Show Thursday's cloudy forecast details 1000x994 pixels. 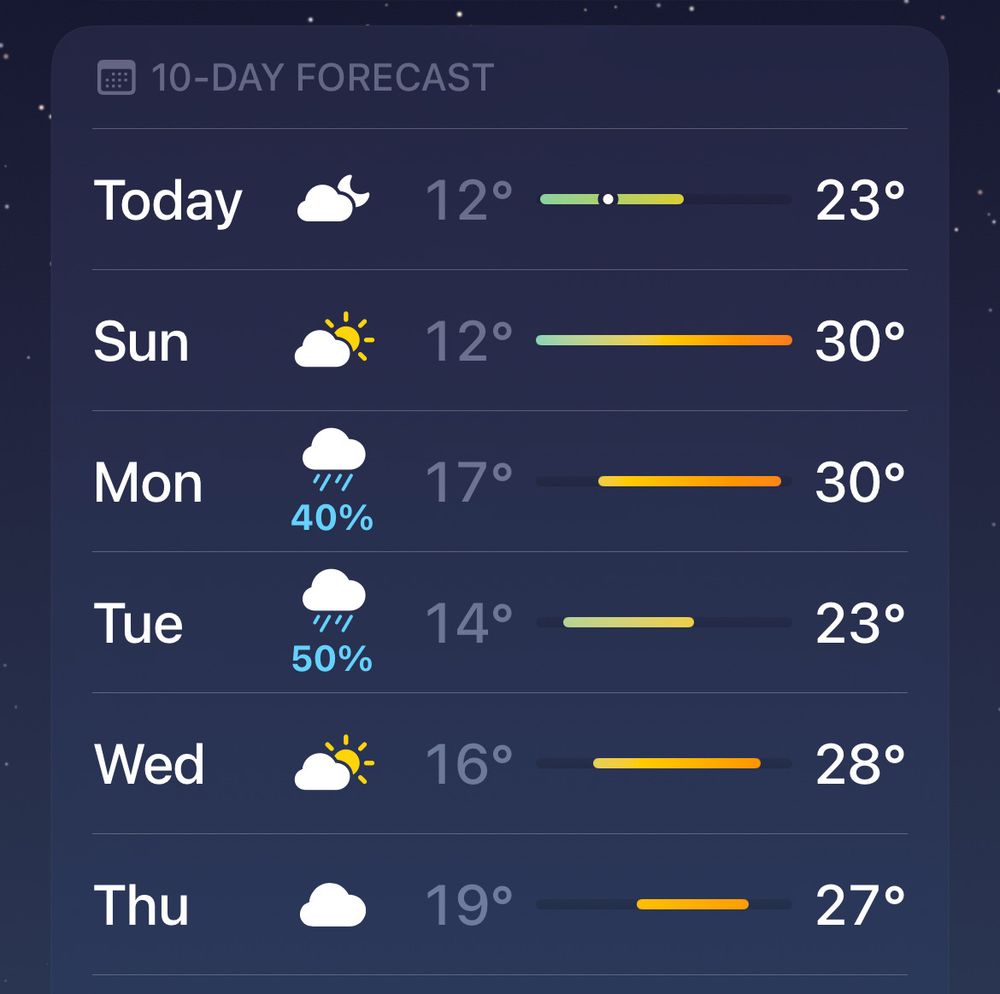[500, 904]
